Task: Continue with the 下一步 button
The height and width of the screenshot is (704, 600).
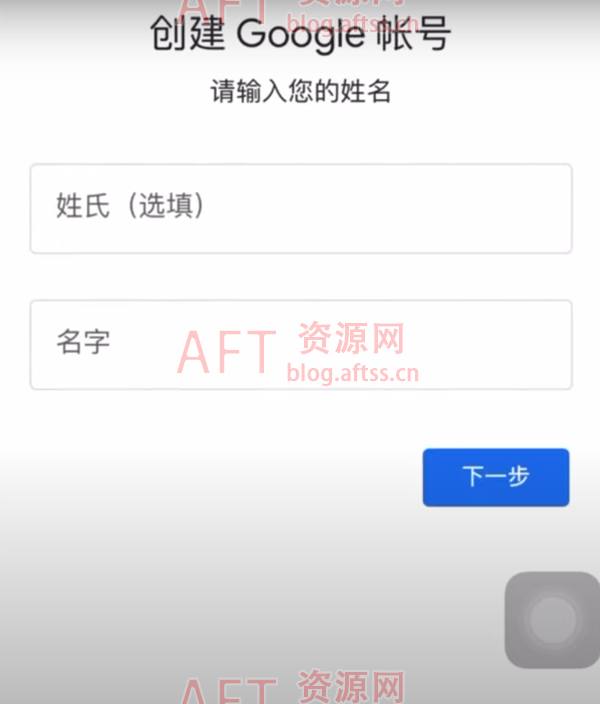Action: pos(495,477)
